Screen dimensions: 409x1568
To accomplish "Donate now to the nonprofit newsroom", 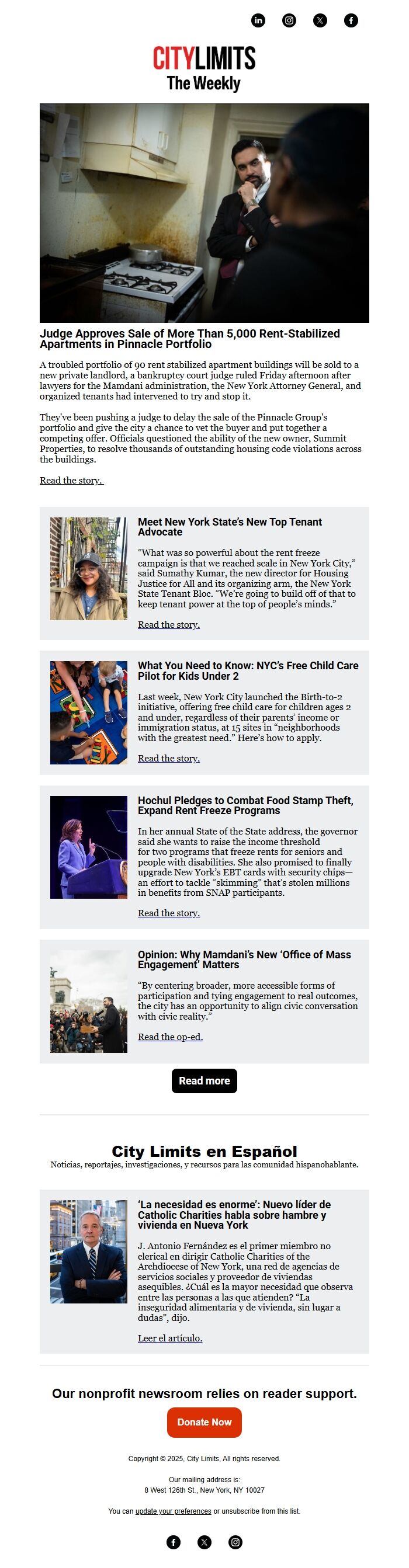I will coord(204,1422).
